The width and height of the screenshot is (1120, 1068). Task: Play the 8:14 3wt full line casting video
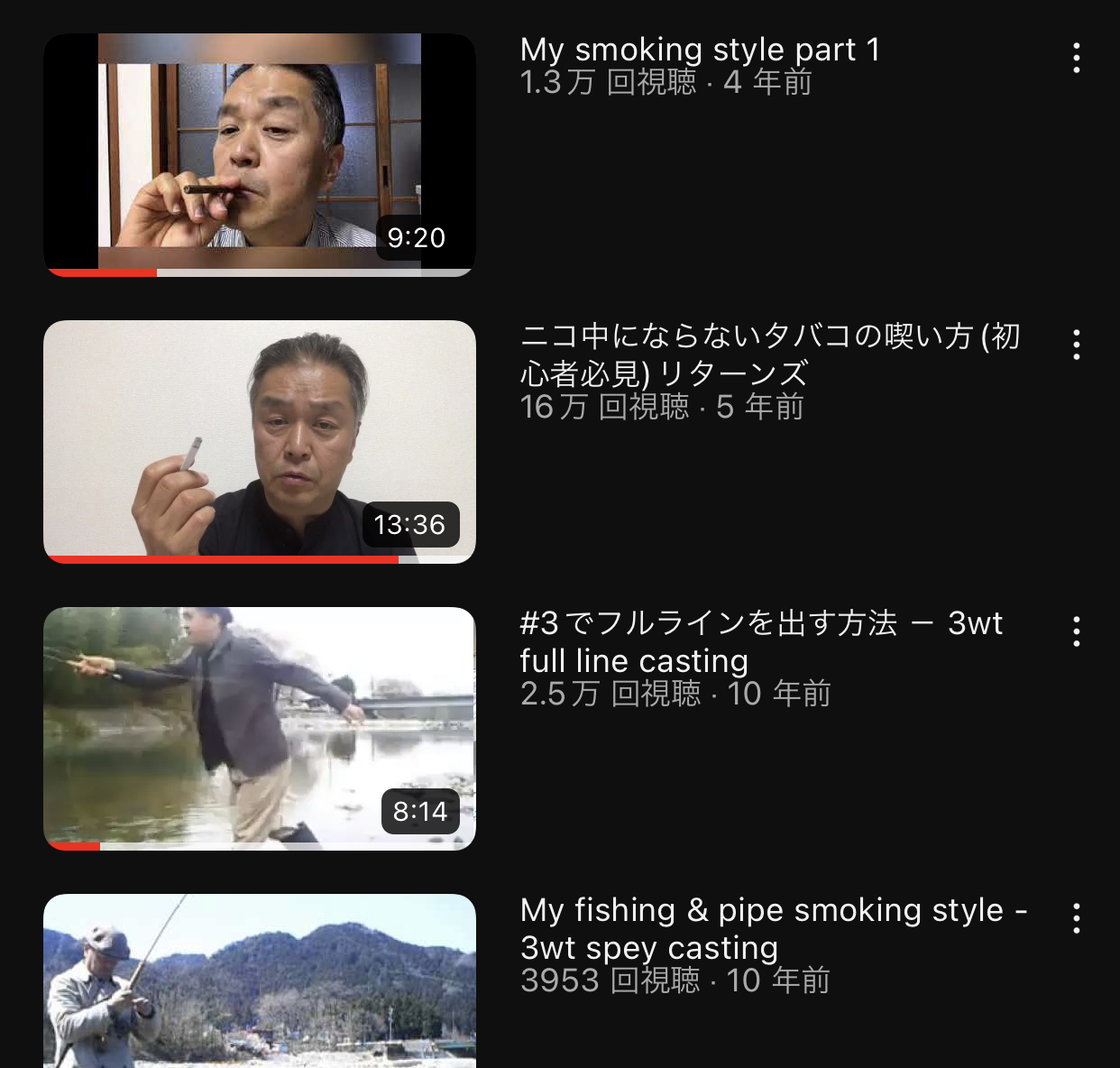[x=260, y=728]
